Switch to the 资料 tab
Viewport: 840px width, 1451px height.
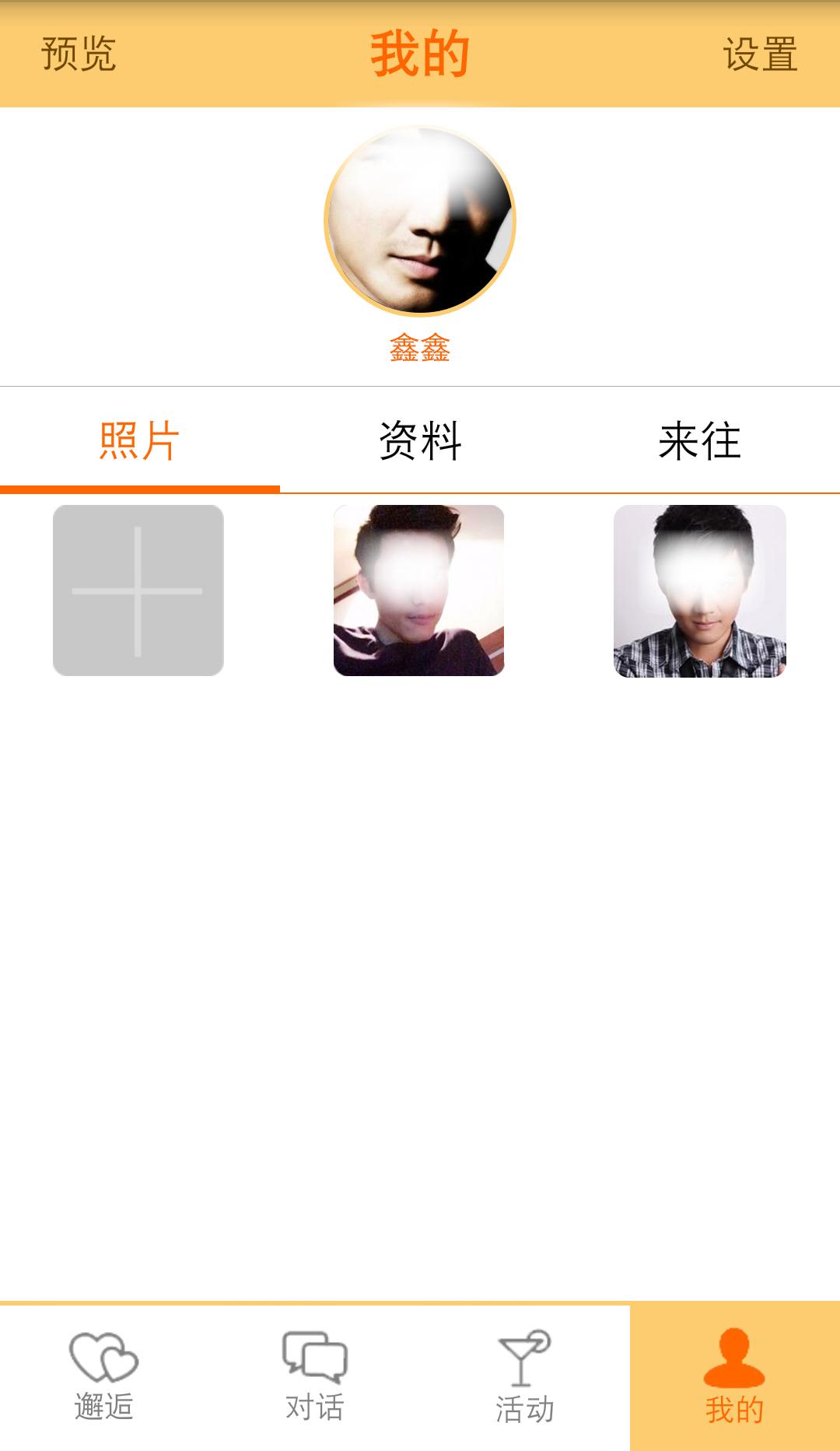click(x=420, y=441)
